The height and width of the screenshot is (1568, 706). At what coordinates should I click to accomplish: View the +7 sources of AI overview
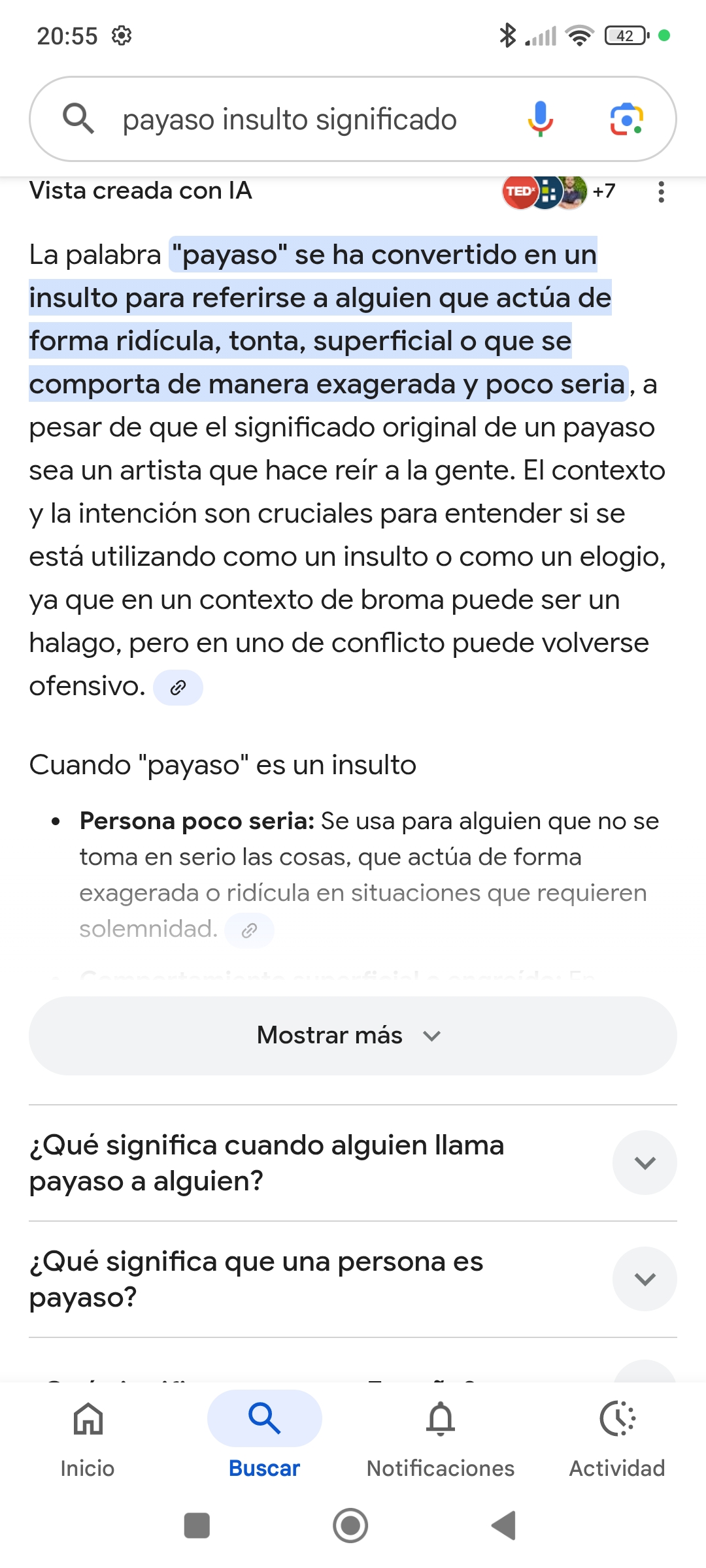559,191
